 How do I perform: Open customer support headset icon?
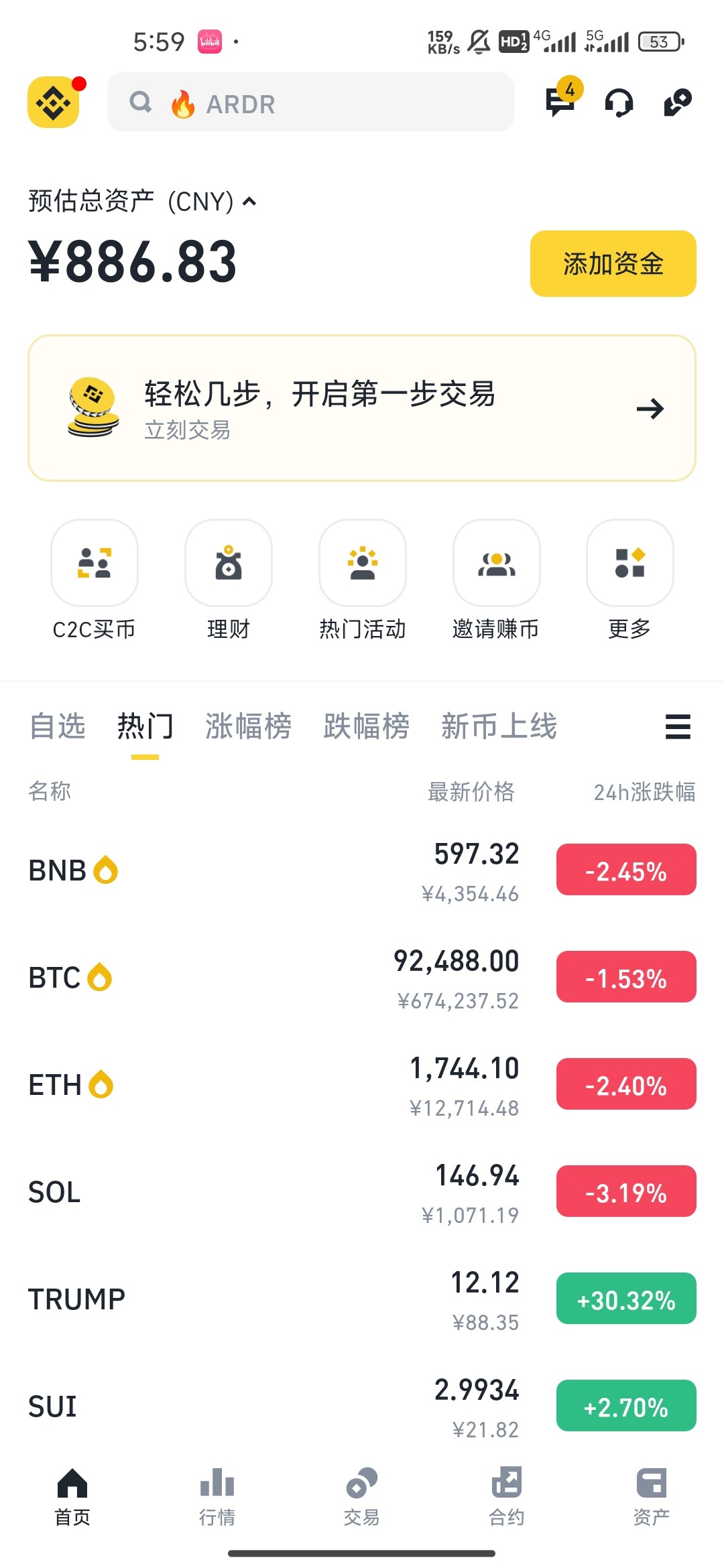click(x=619, y=103)
